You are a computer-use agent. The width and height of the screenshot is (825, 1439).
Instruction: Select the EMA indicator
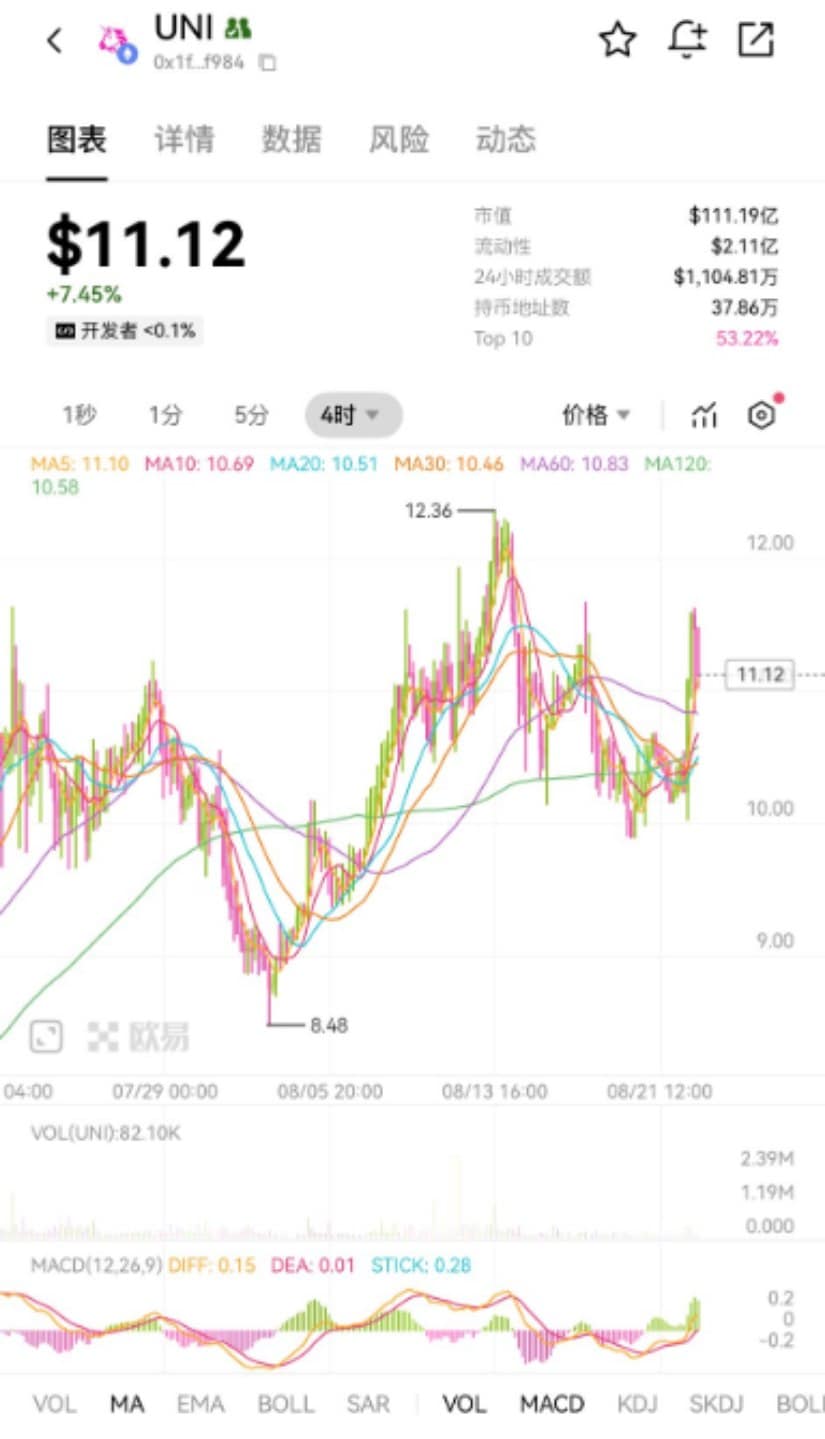click(x=200, y=1404)
